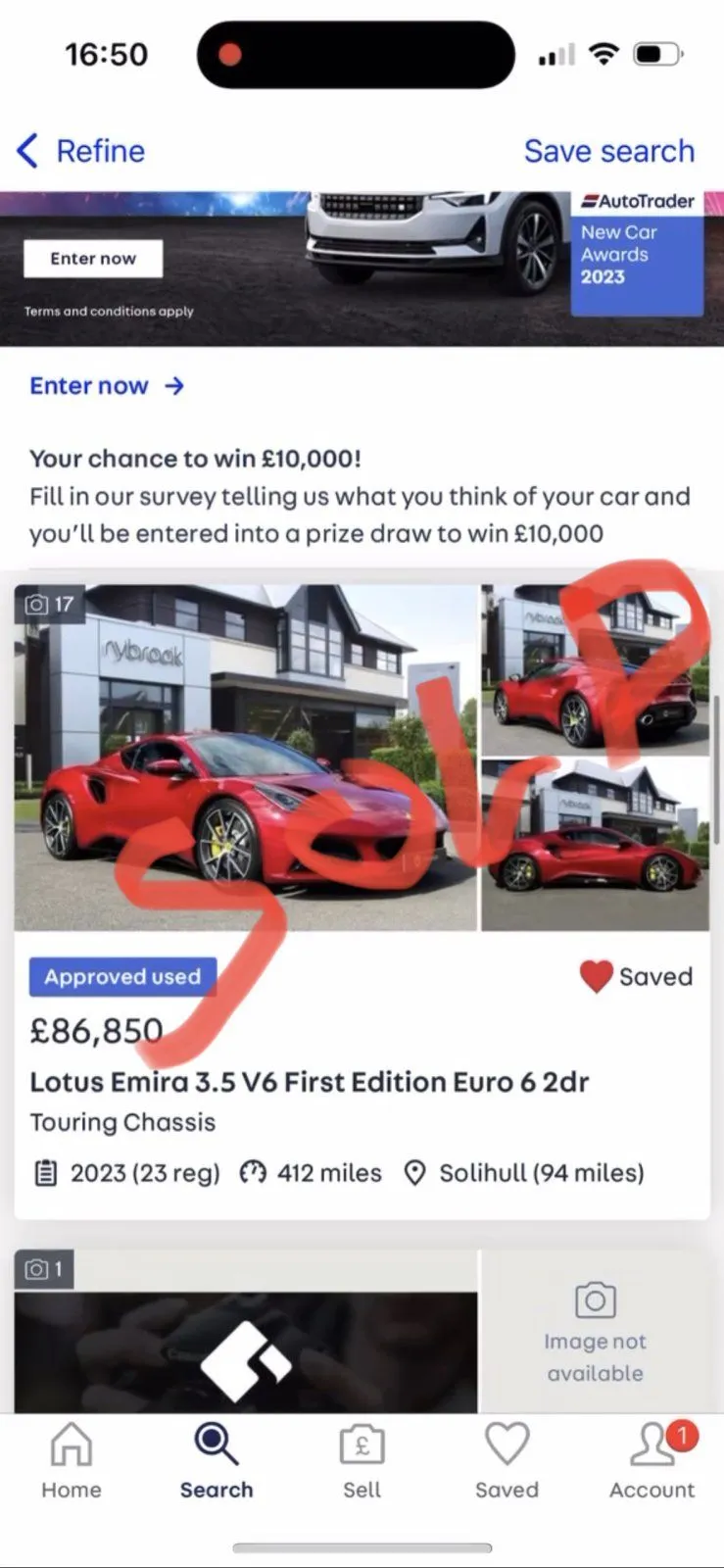Open the Lotus Emira First Edition listing
Viewport: 724px width, 1568px height.
pyautogui.click(x=310, y=1082)
